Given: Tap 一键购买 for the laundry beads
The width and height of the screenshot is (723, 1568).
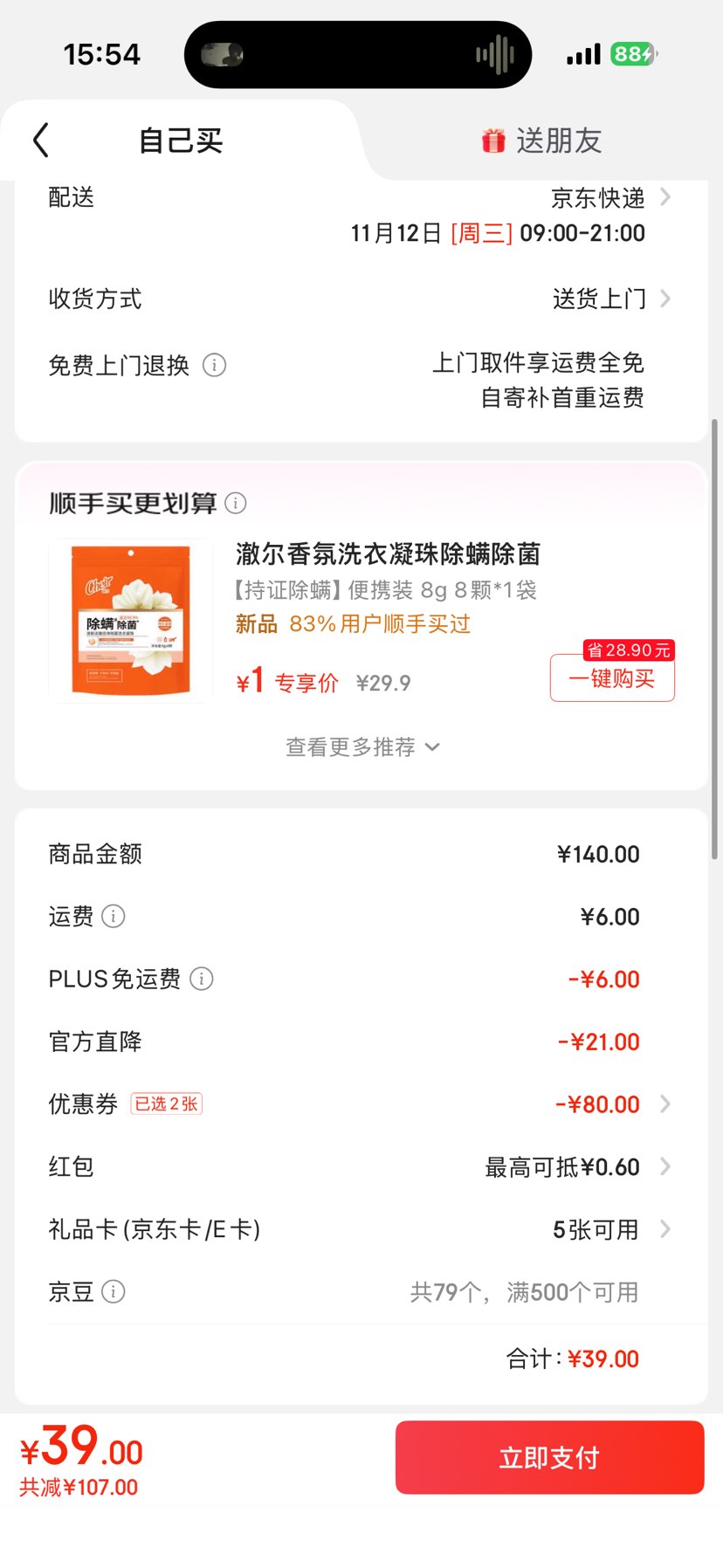Looking at the screenshot, I should [x=611, y=677].
